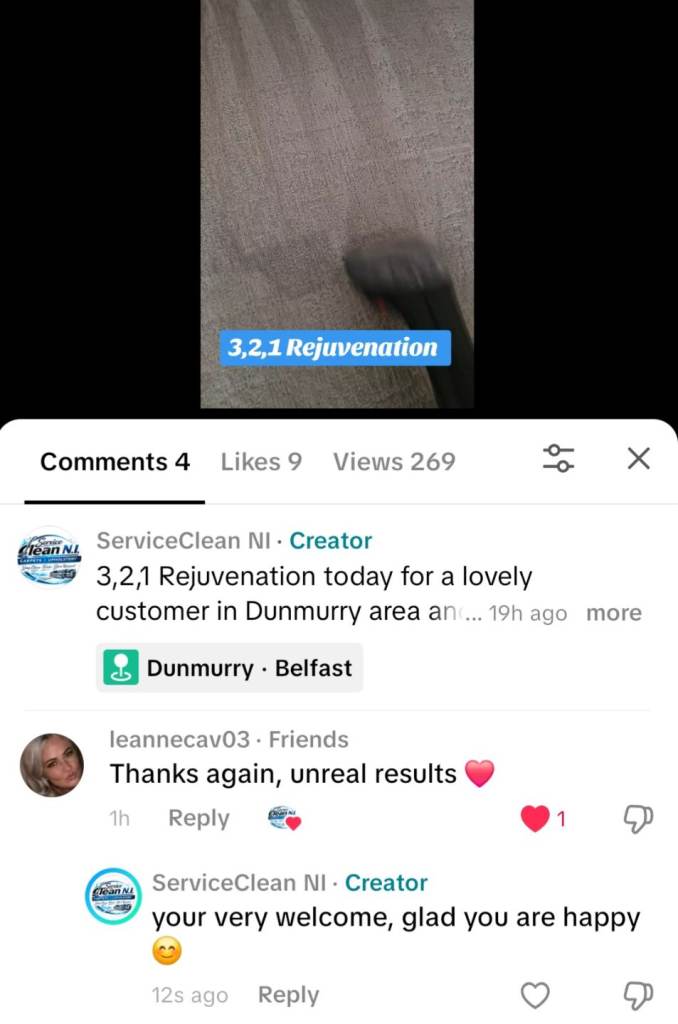Close the comments panel

pos(638,459)
